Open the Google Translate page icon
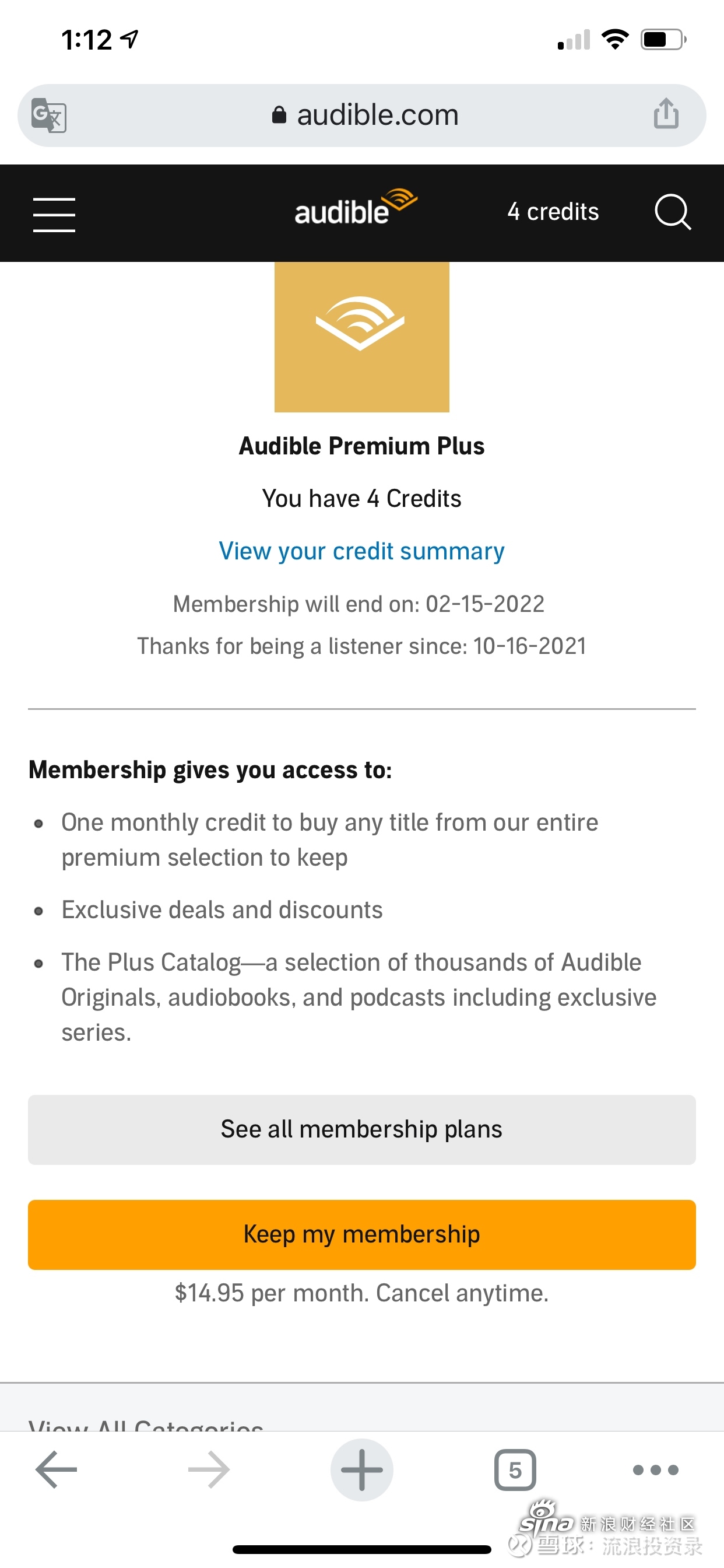 click(x=48, y=115)
